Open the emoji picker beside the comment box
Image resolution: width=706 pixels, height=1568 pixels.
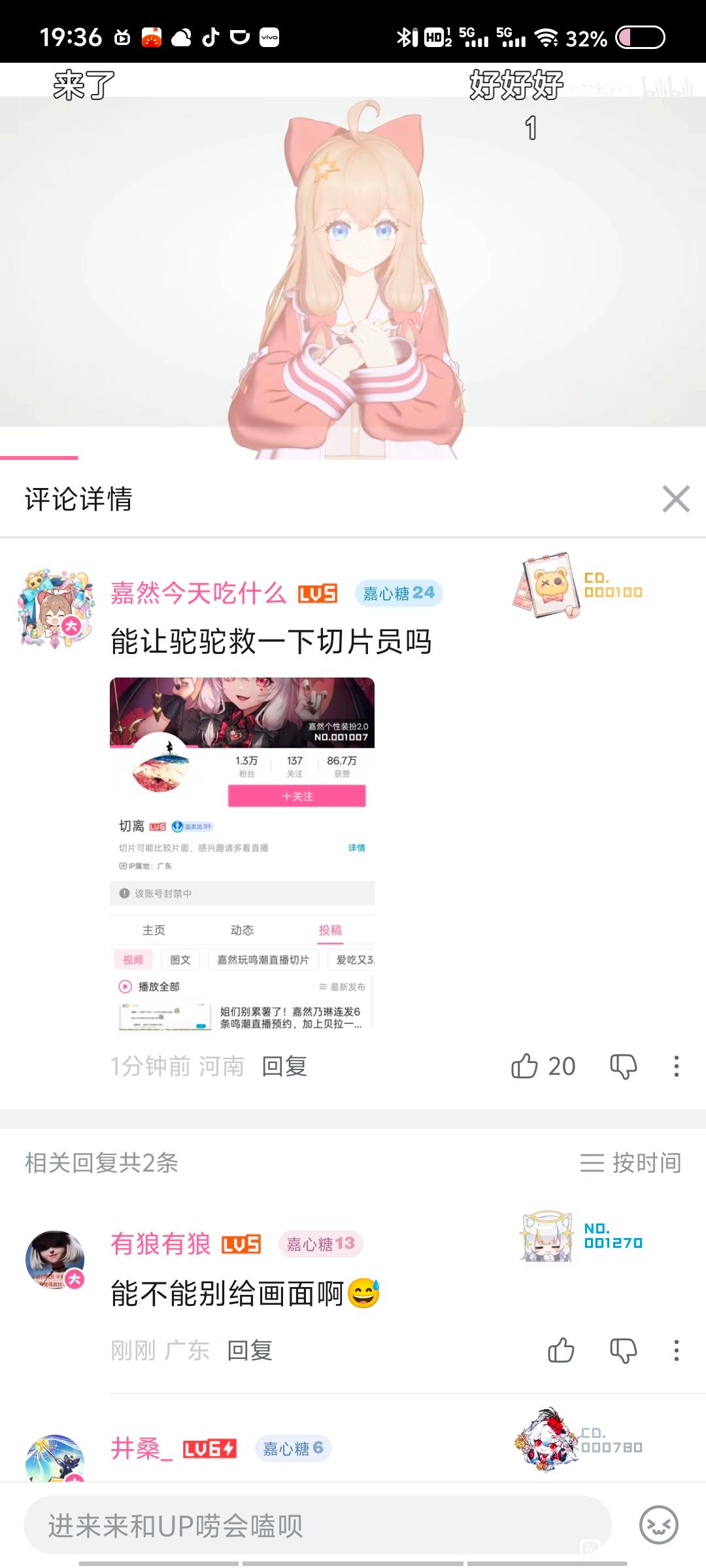(x=658, y=1526)
